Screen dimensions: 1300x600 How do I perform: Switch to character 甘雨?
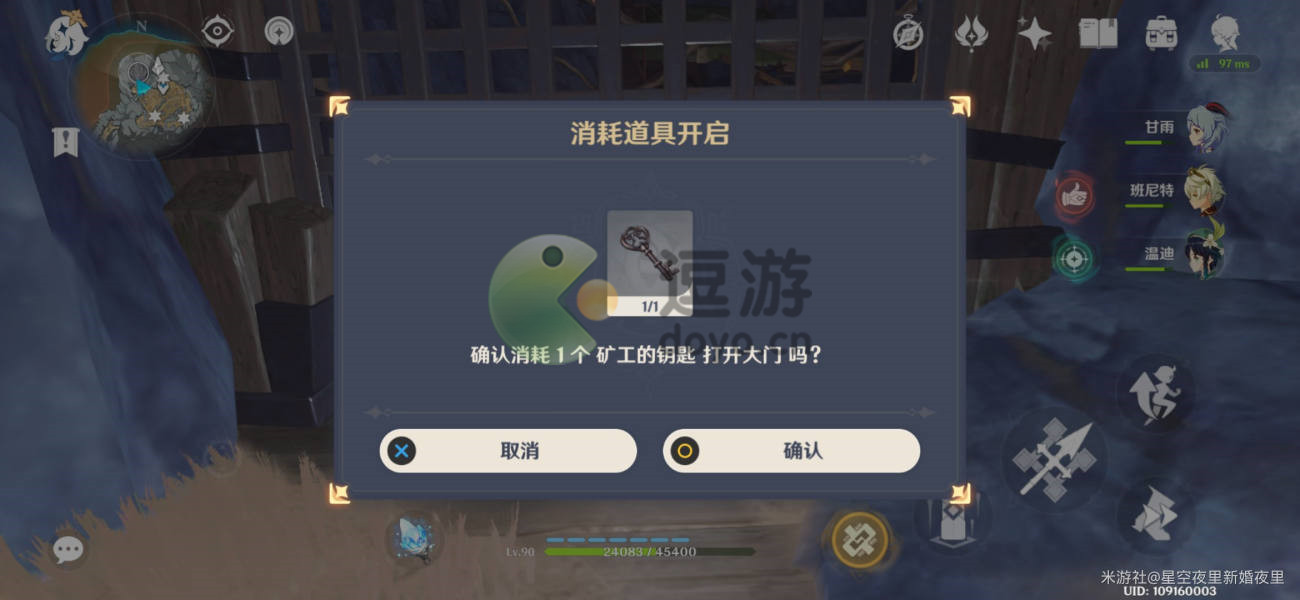pyautogui.click(x=1206, y=129)
